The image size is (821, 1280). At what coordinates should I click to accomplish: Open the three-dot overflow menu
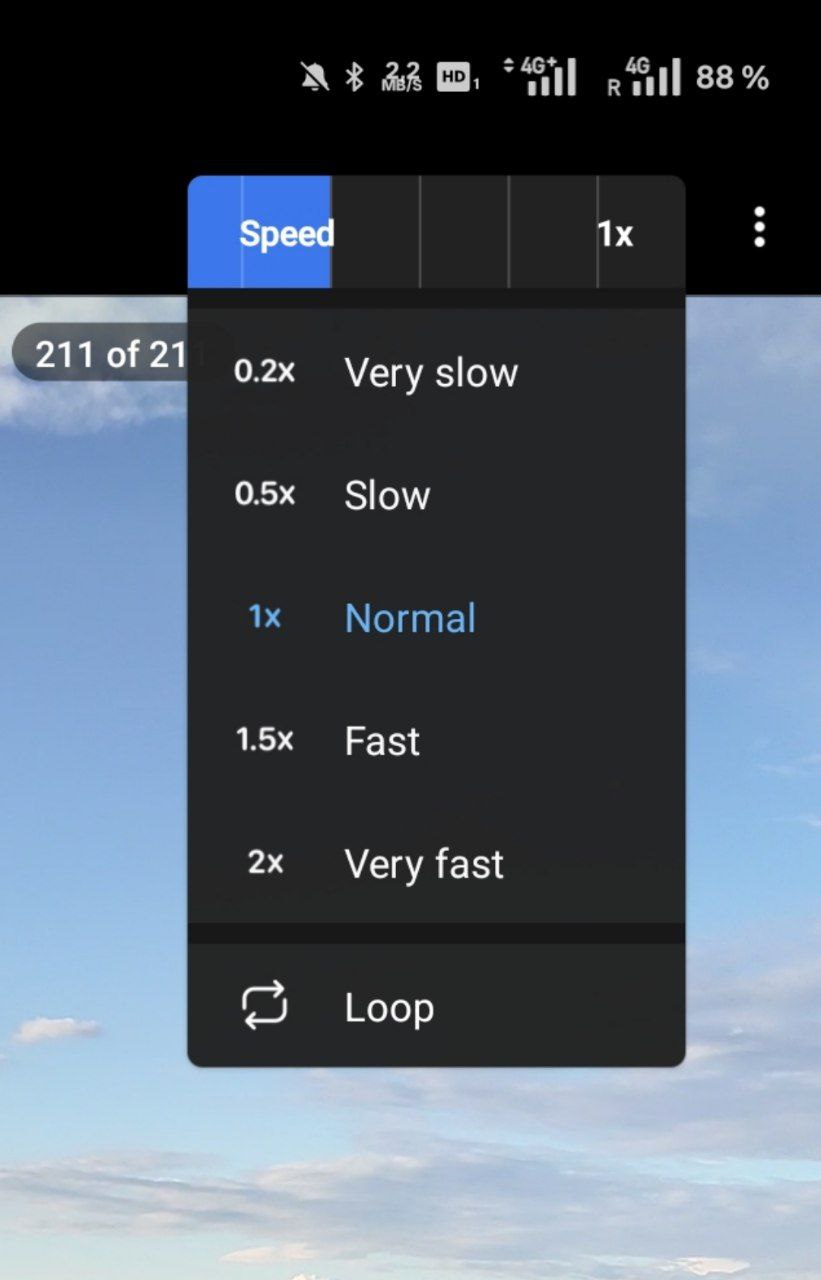759,228
